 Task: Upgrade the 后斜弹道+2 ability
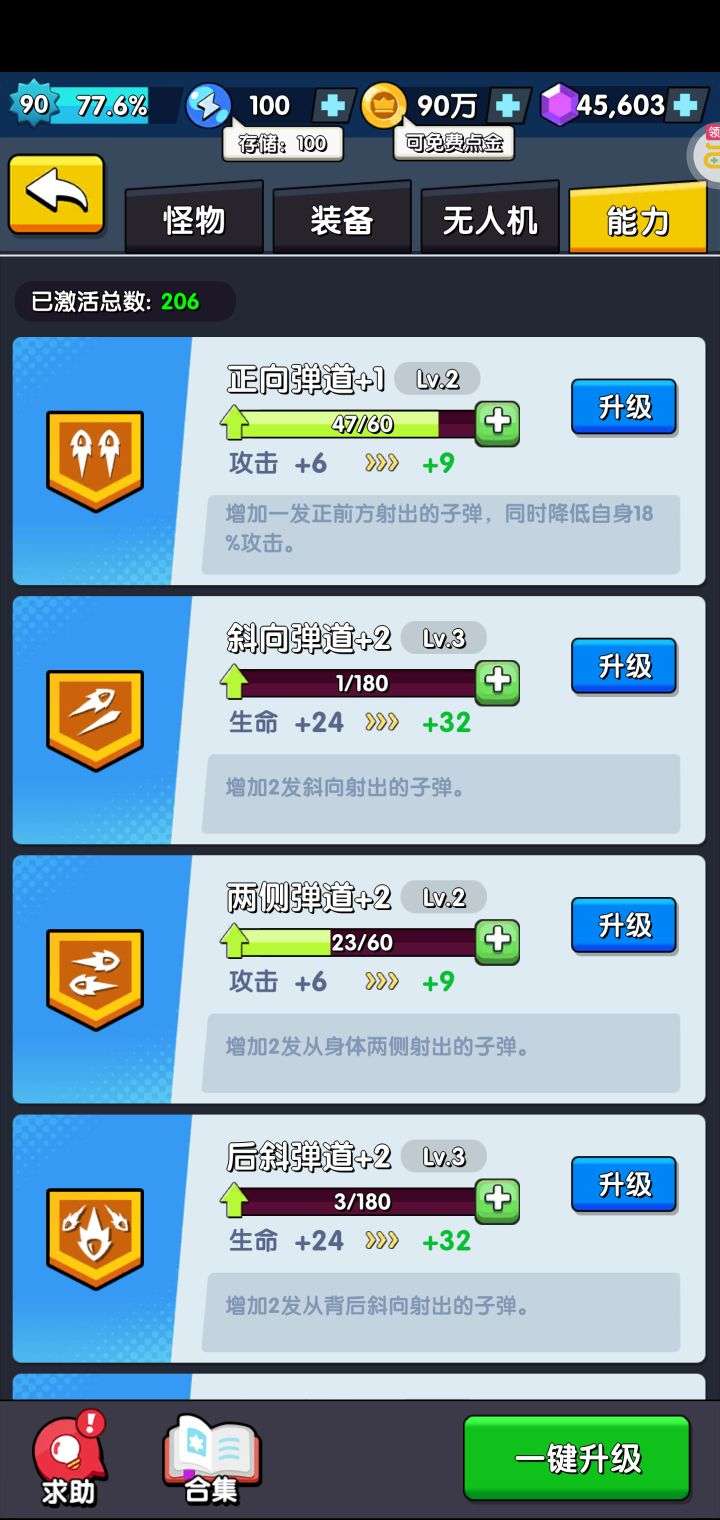pos(624,1184)
